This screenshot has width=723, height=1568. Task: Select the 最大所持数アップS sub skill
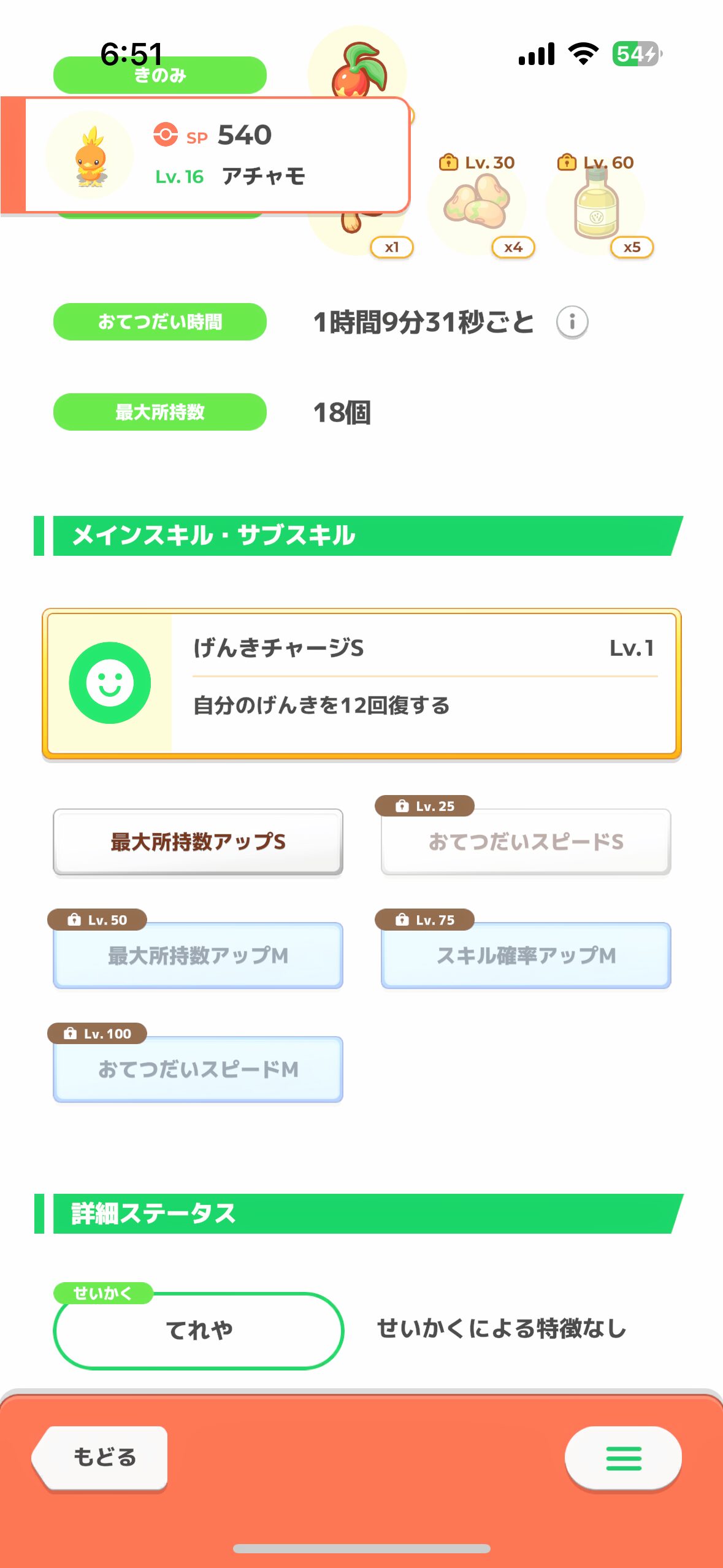(198, 842)
